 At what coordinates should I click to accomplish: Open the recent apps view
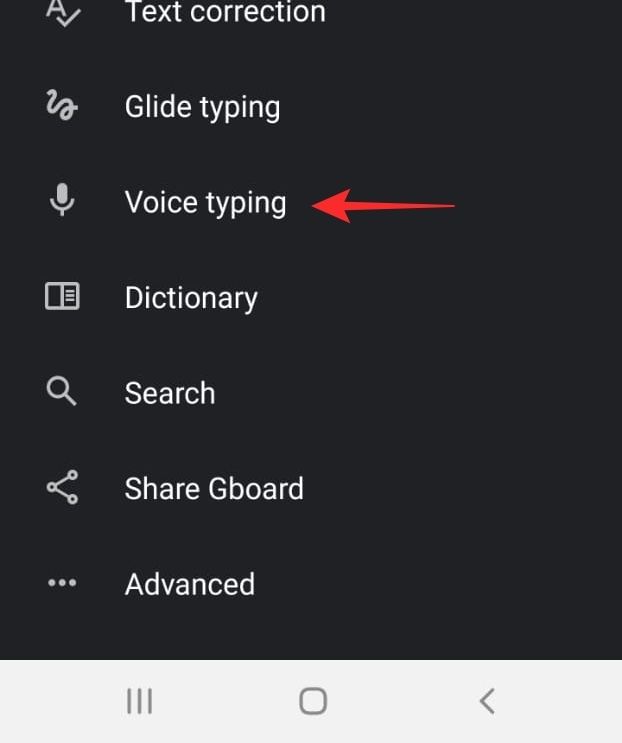pos(139,702)
